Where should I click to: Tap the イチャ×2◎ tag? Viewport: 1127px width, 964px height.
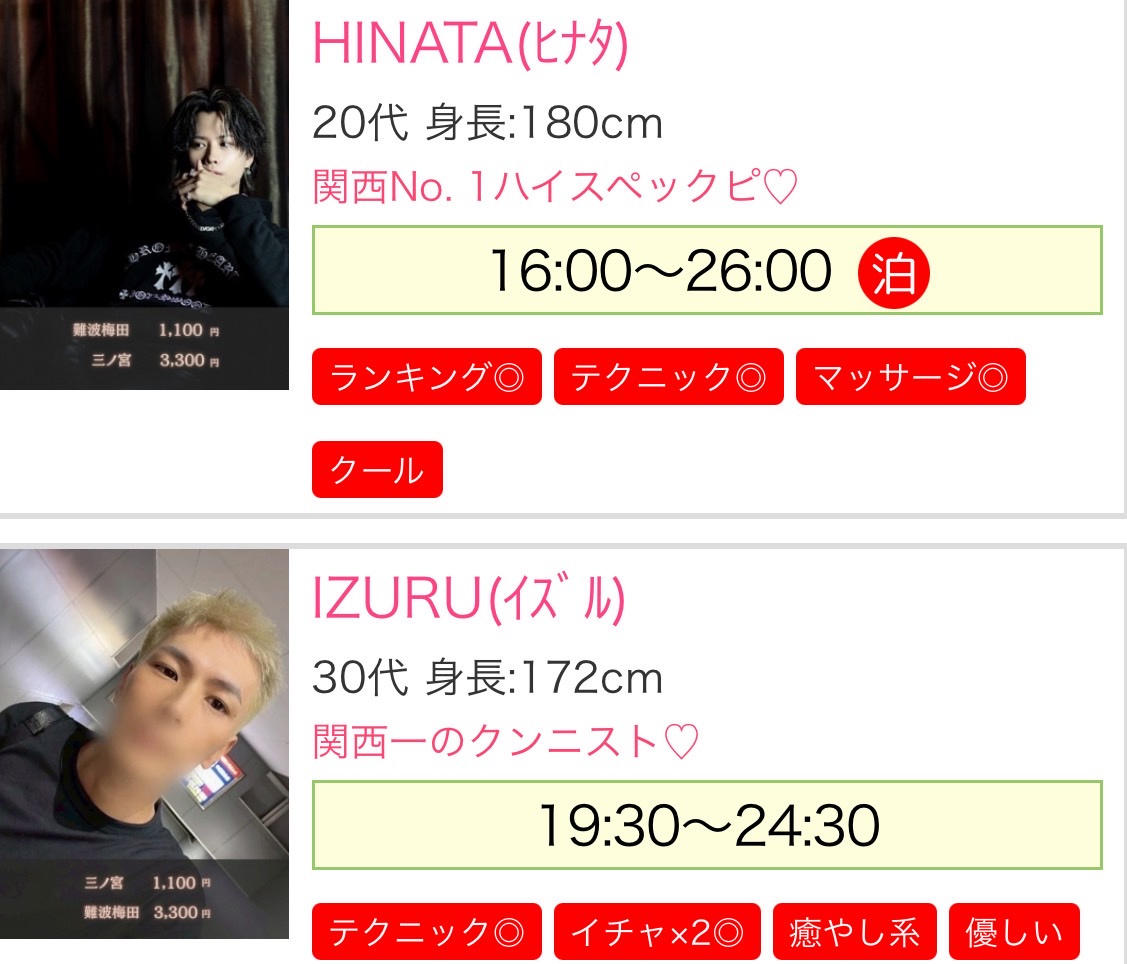(x=657, y=932)
